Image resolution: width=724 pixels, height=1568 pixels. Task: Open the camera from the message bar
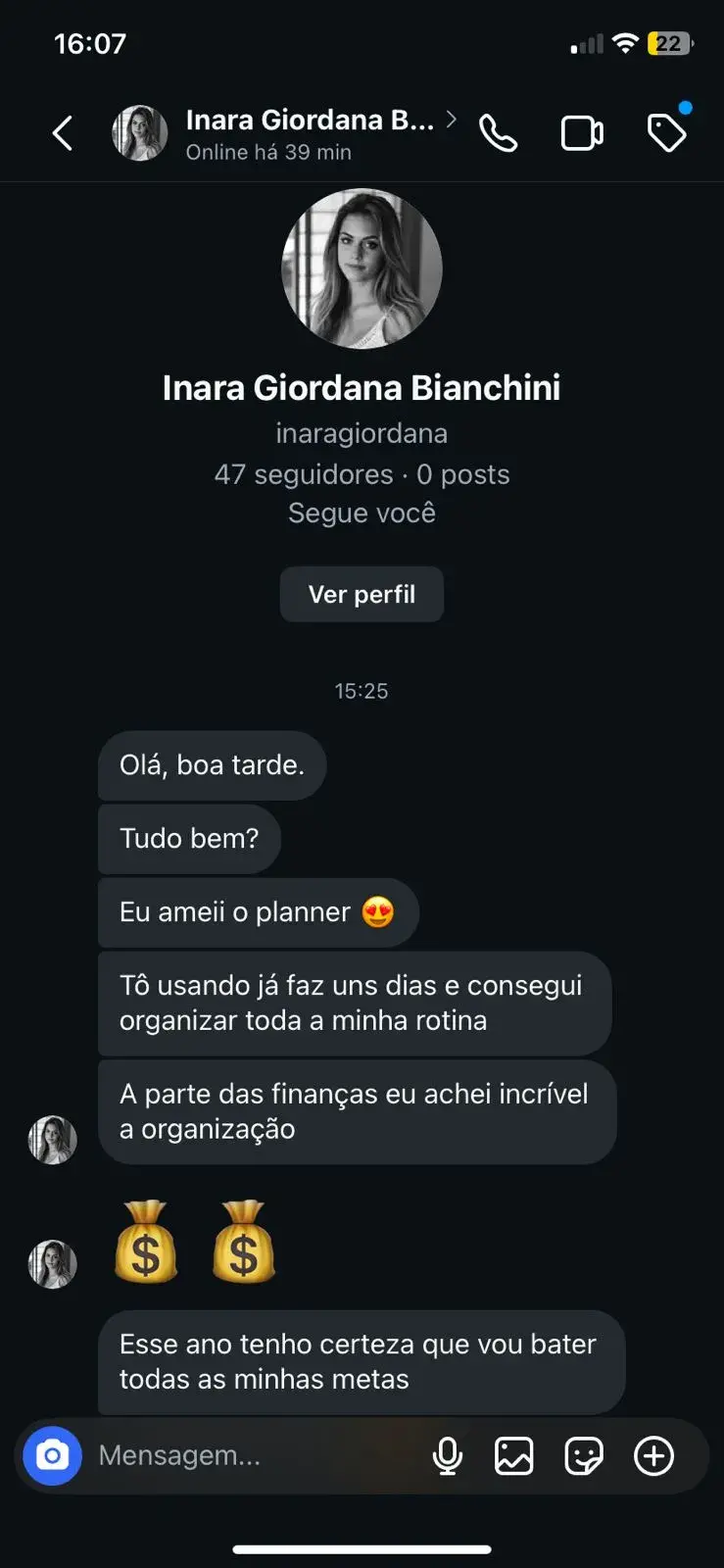(52, 1455)
